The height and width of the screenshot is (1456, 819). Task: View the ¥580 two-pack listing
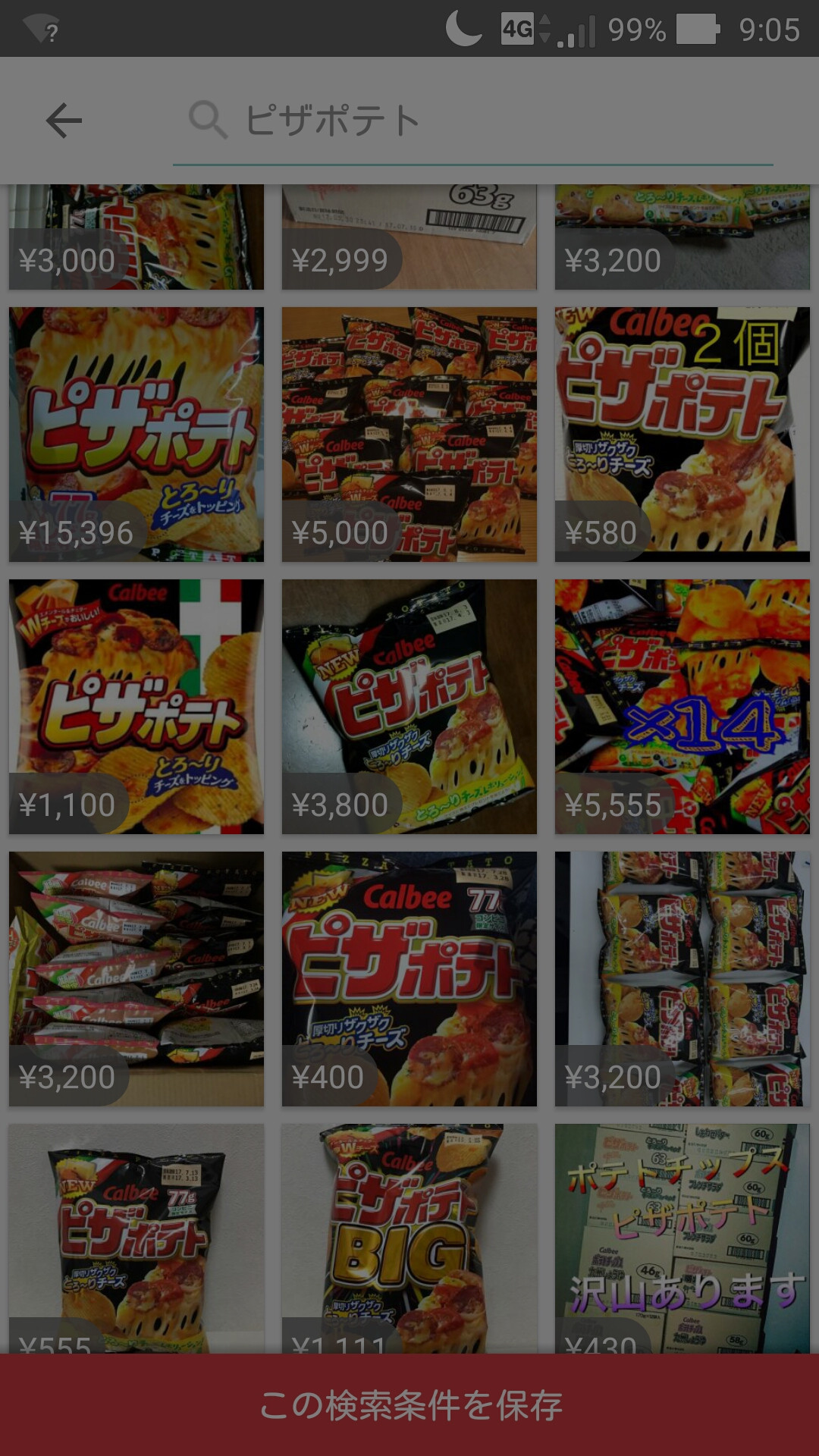(x=682, y=435)
